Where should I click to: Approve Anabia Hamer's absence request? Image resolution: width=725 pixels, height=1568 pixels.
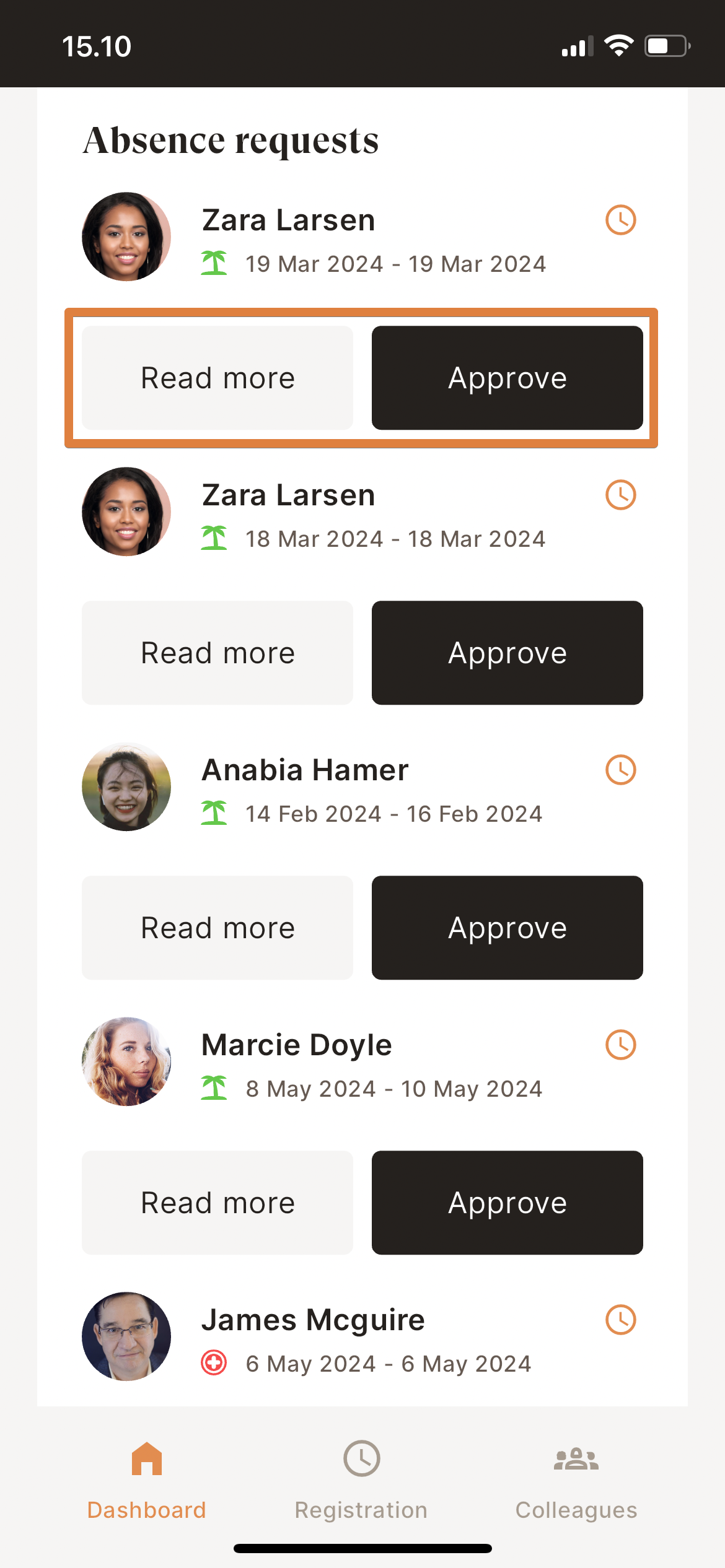click(507, 928)
